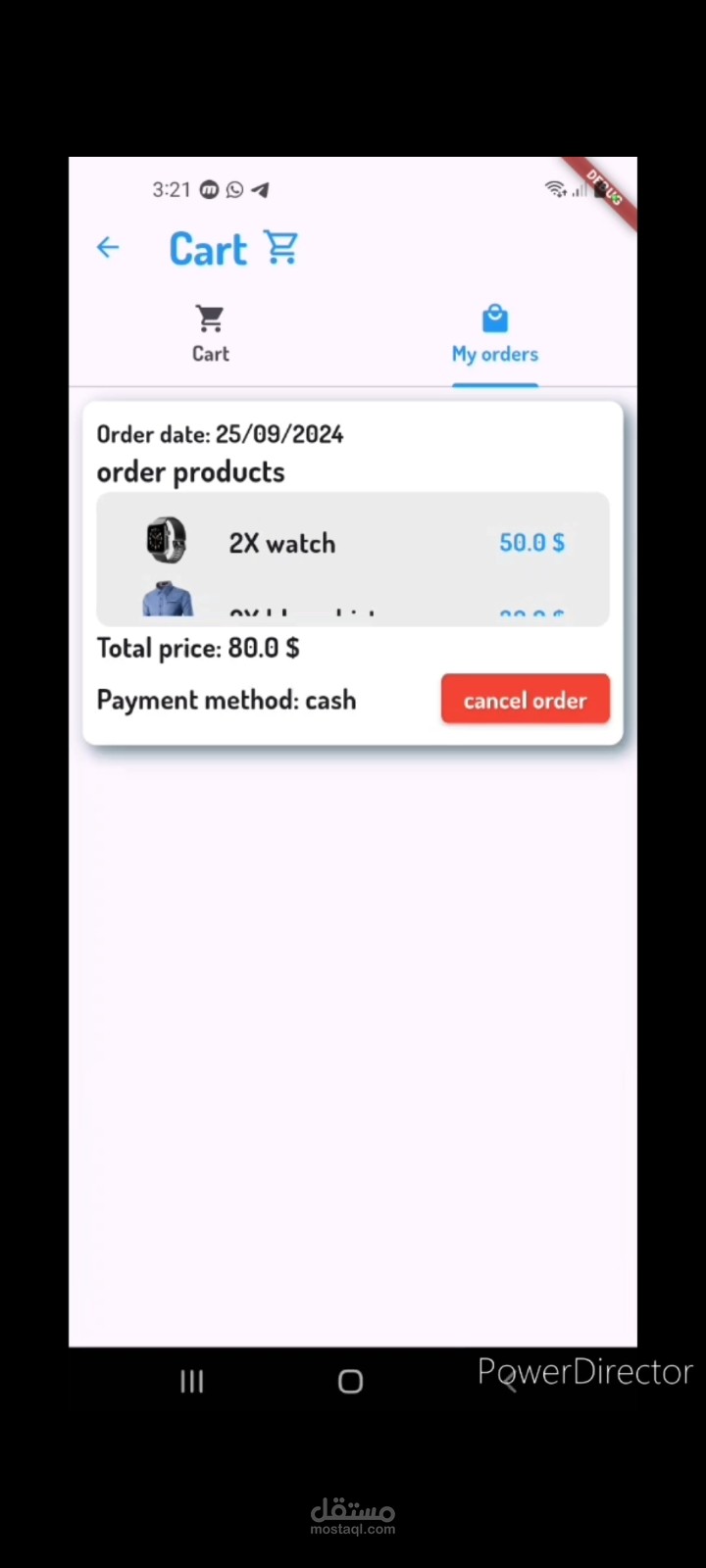706x1568 pixels.
Task: Select the My orders tab
Action: point(495,335)
